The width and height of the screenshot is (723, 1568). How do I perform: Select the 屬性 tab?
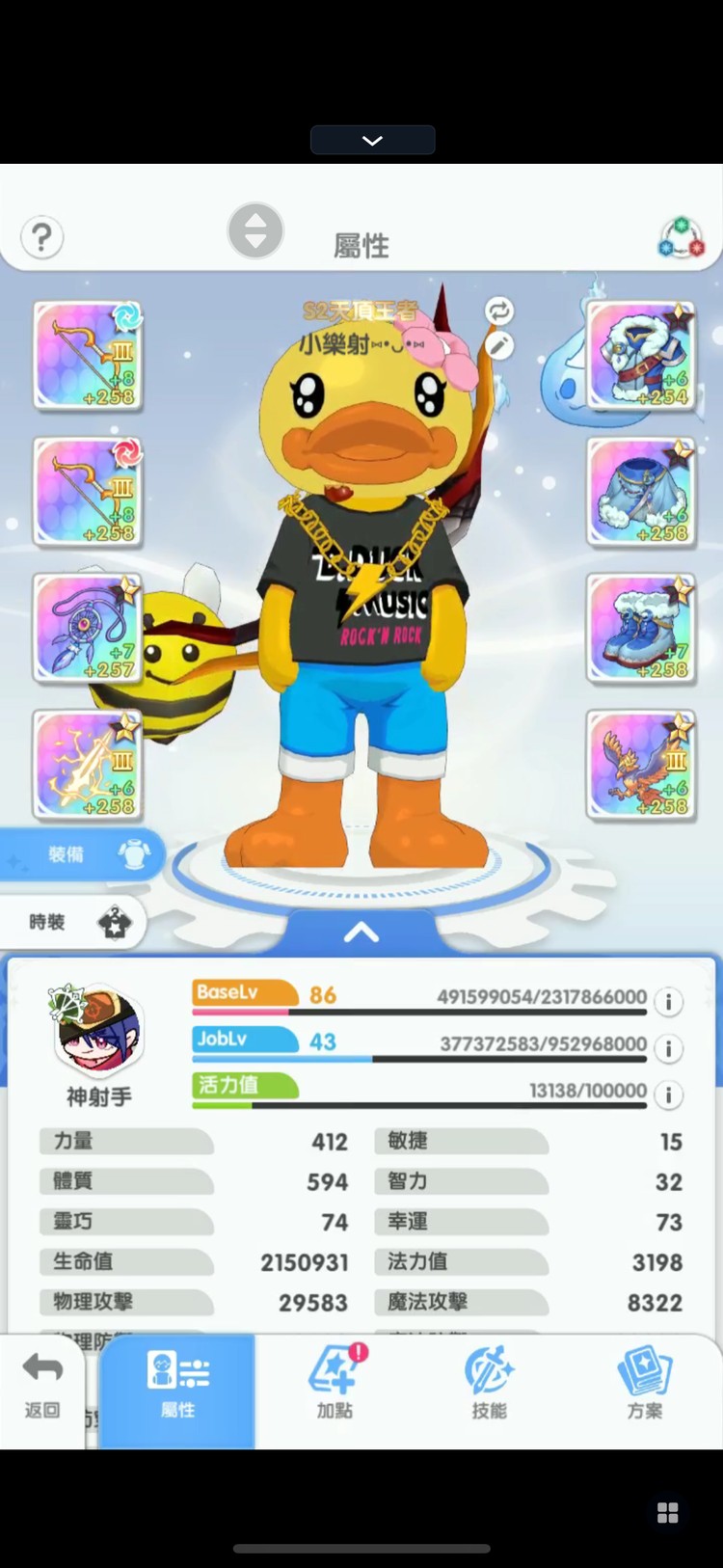(177, 1387)
